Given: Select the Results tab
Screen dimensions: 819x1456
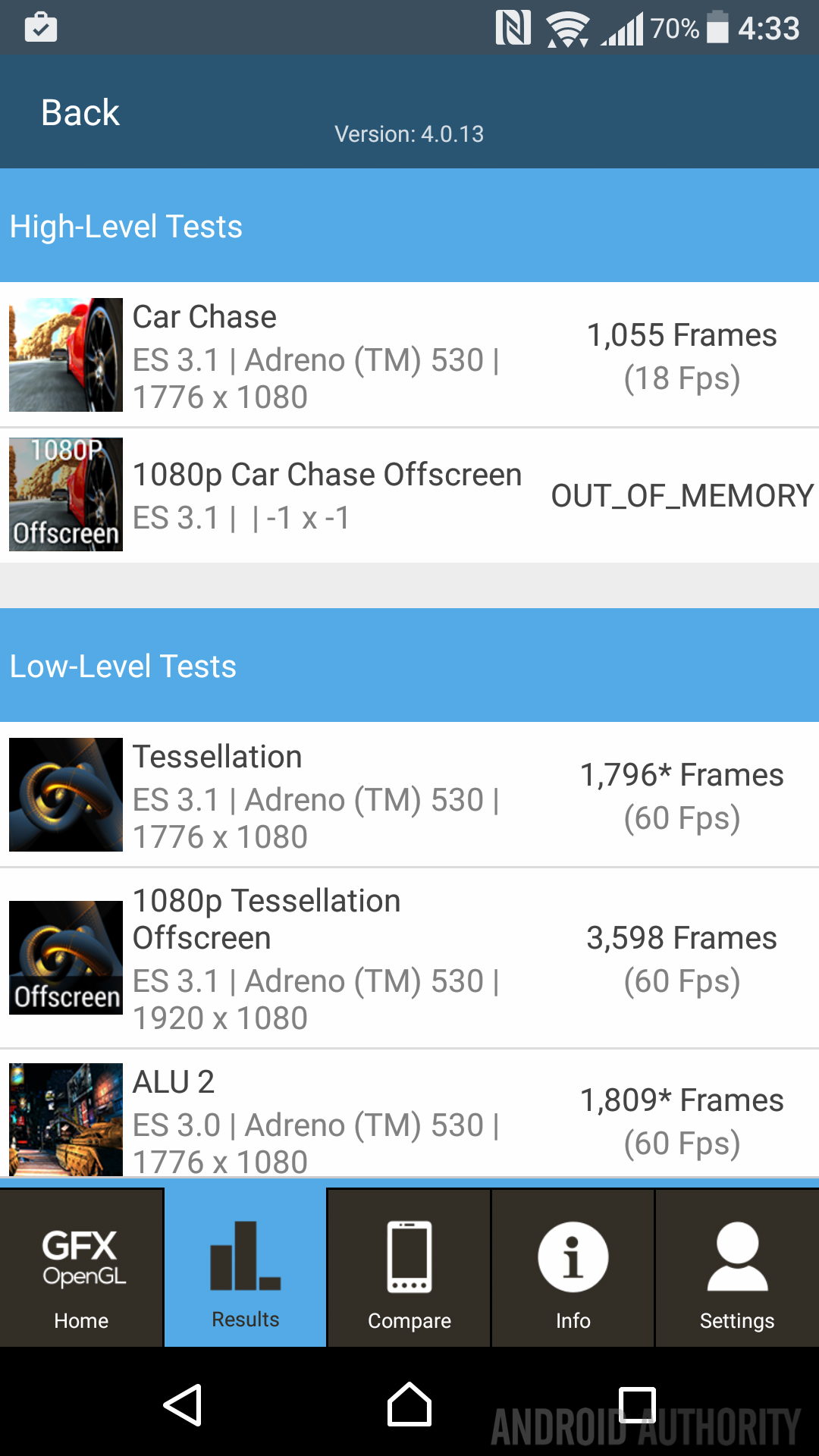Looking at the screenshot, I should coord(246,1267).
